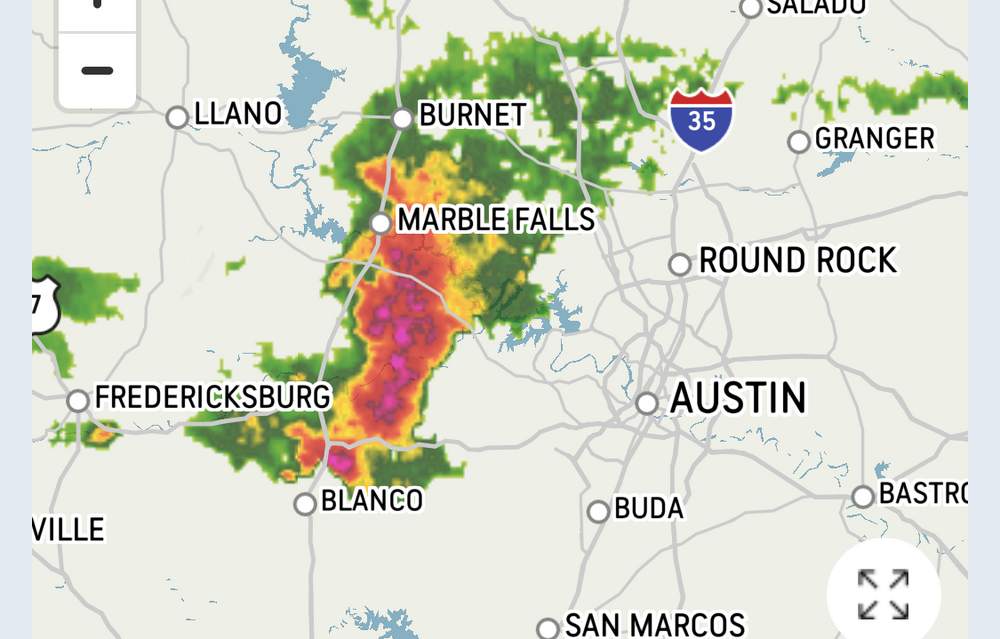Zoom out the radar map
The height and width of the screenshot is (639, 1000).
97,71
